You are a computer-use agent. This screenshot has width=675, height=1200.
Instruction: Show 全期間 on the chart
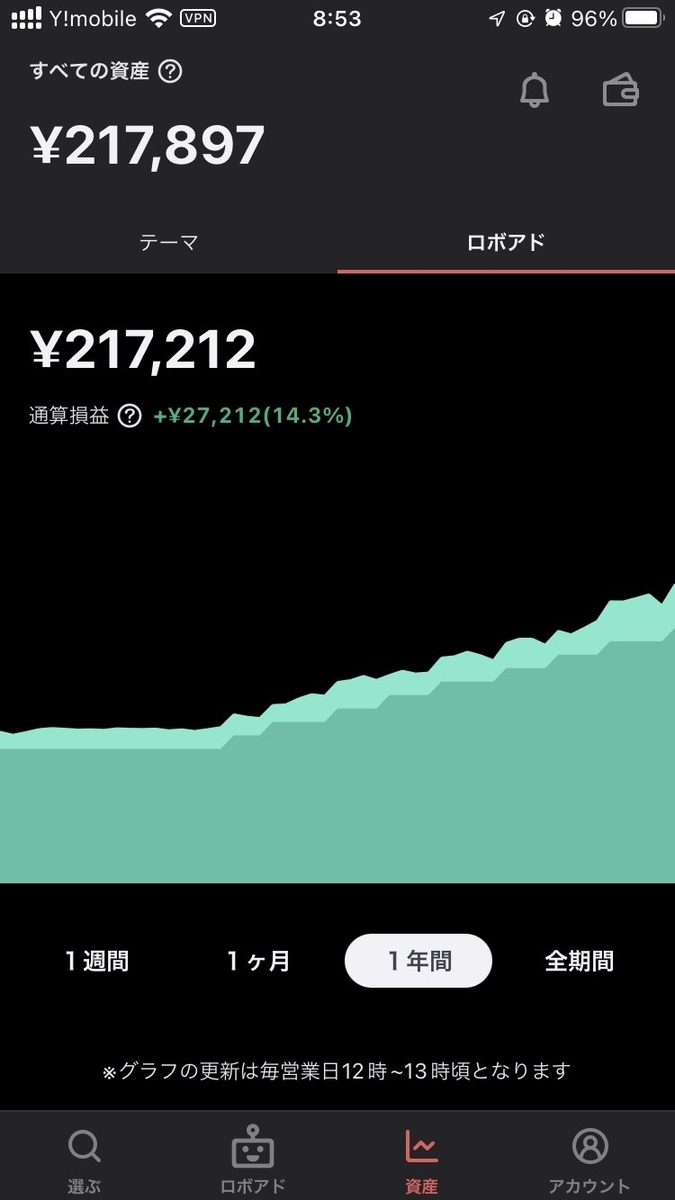[578, 962]
